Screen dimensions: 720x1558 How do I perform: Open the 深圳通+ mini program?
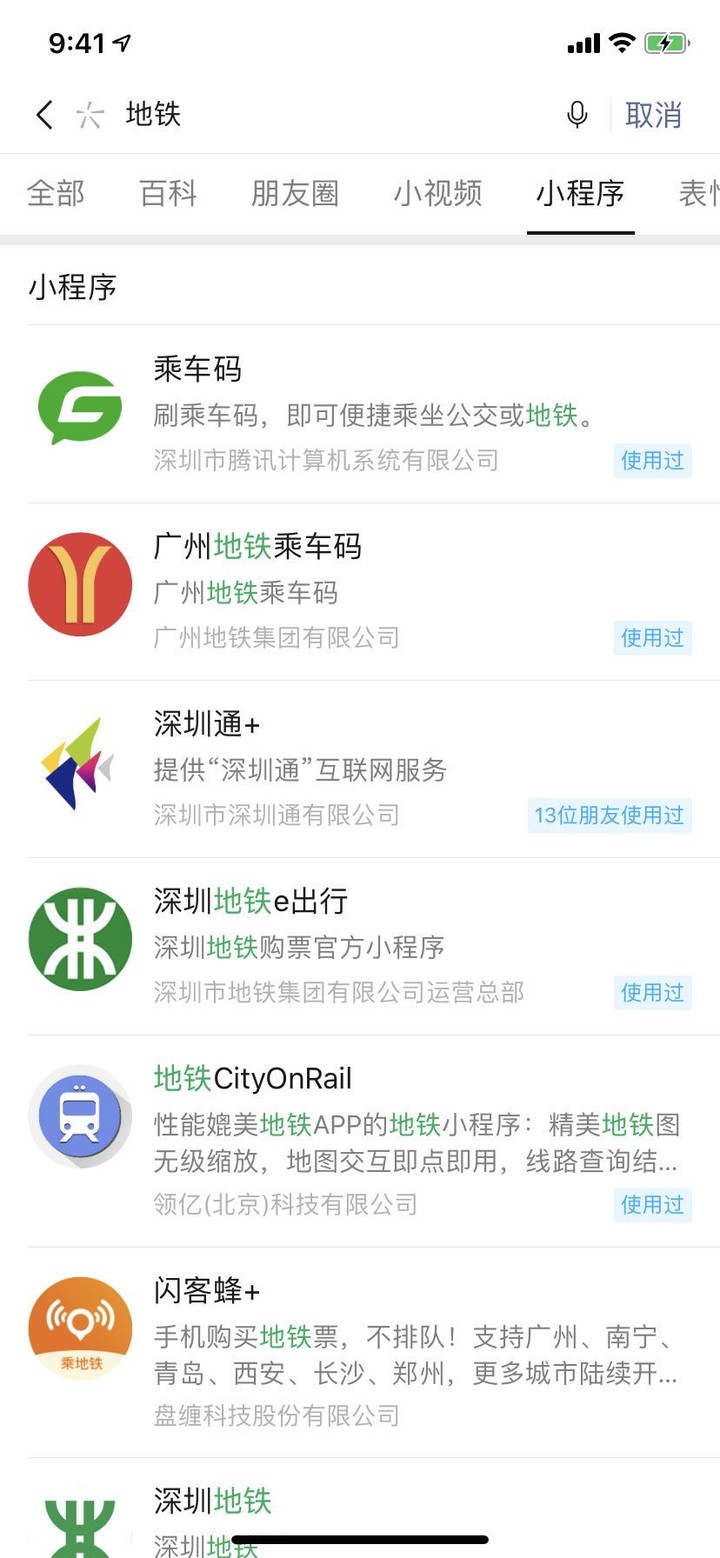click(360, 769)
